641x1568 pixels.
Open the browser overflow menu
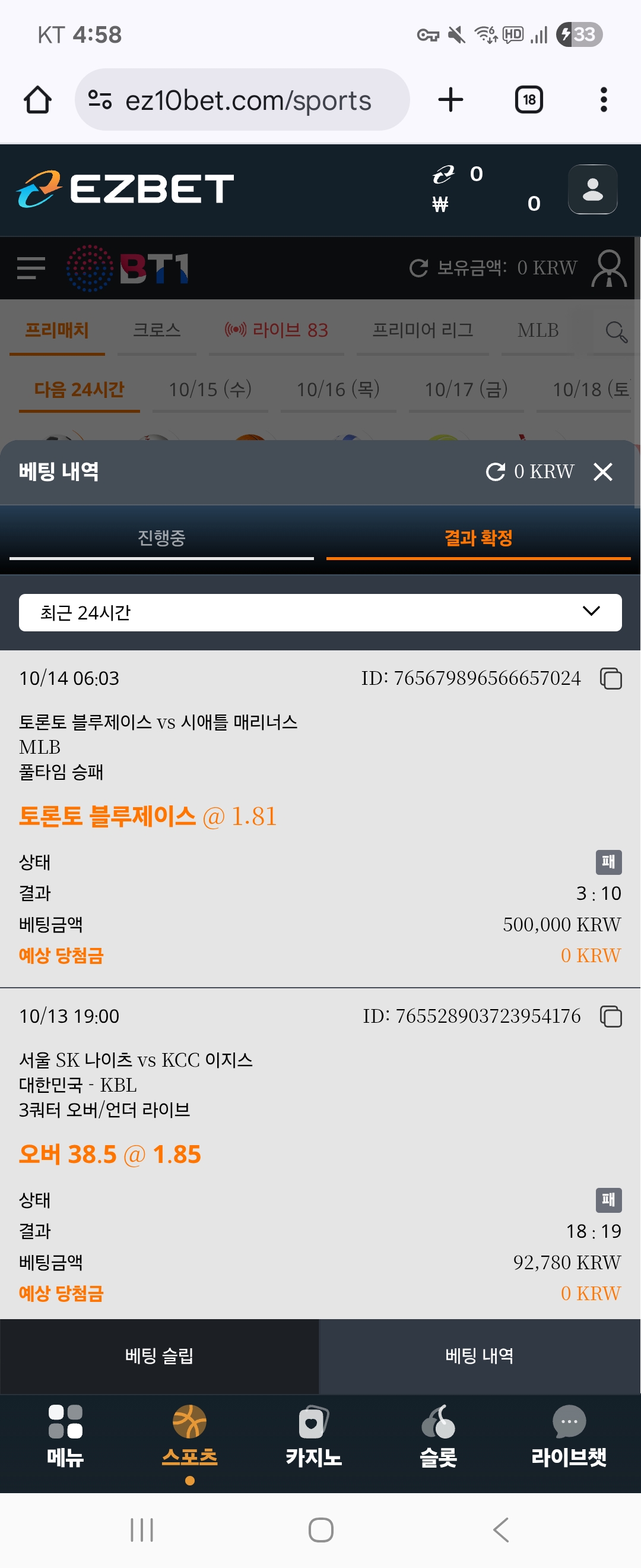(x=603, y=100)
